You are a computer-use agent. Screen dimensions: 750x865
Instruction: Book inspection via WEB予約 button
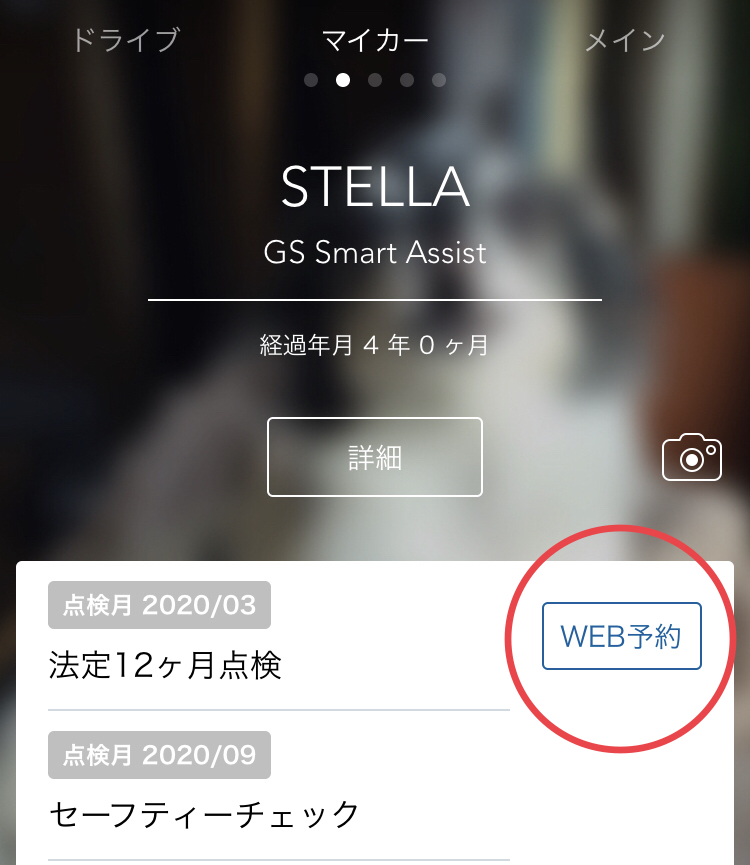621,636
